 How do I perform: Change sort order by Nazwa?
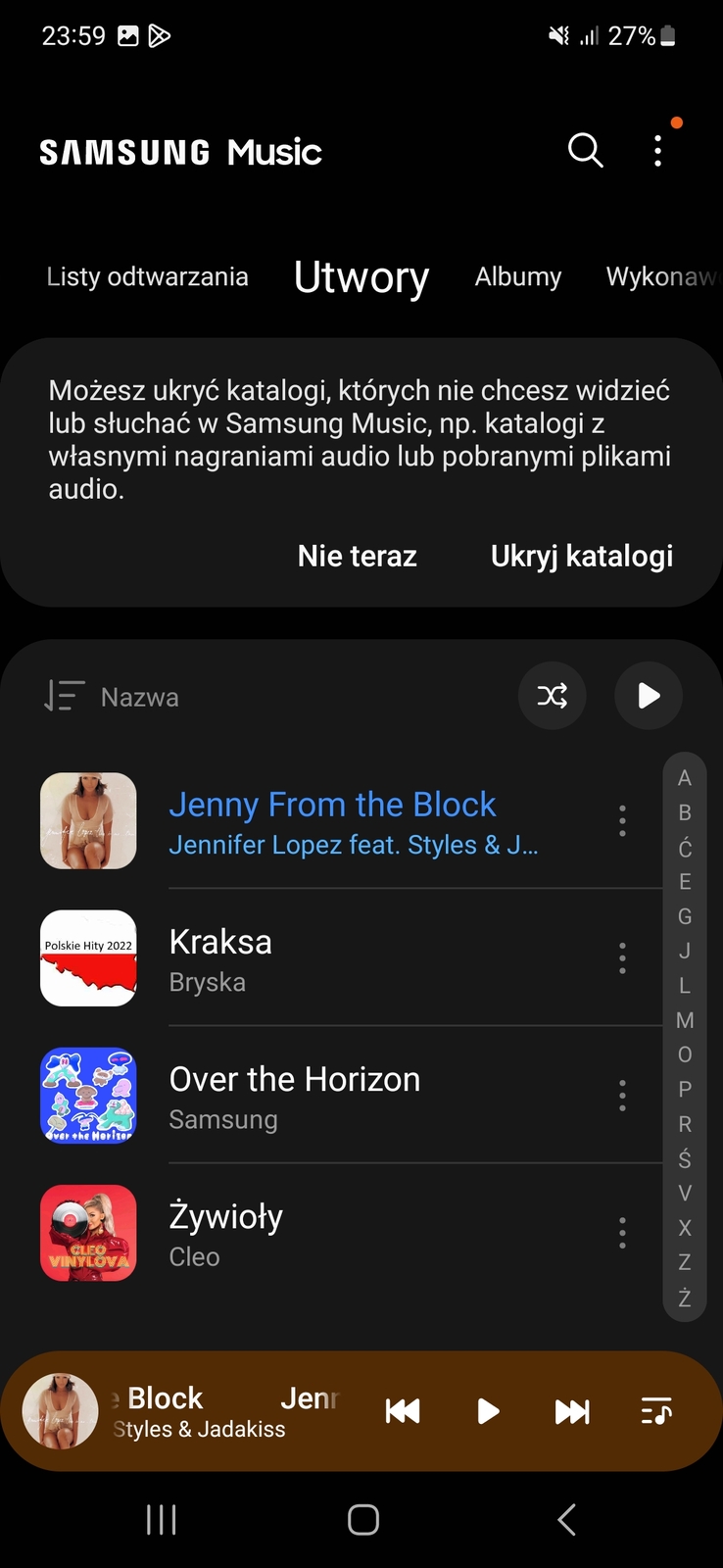point(112,697)
